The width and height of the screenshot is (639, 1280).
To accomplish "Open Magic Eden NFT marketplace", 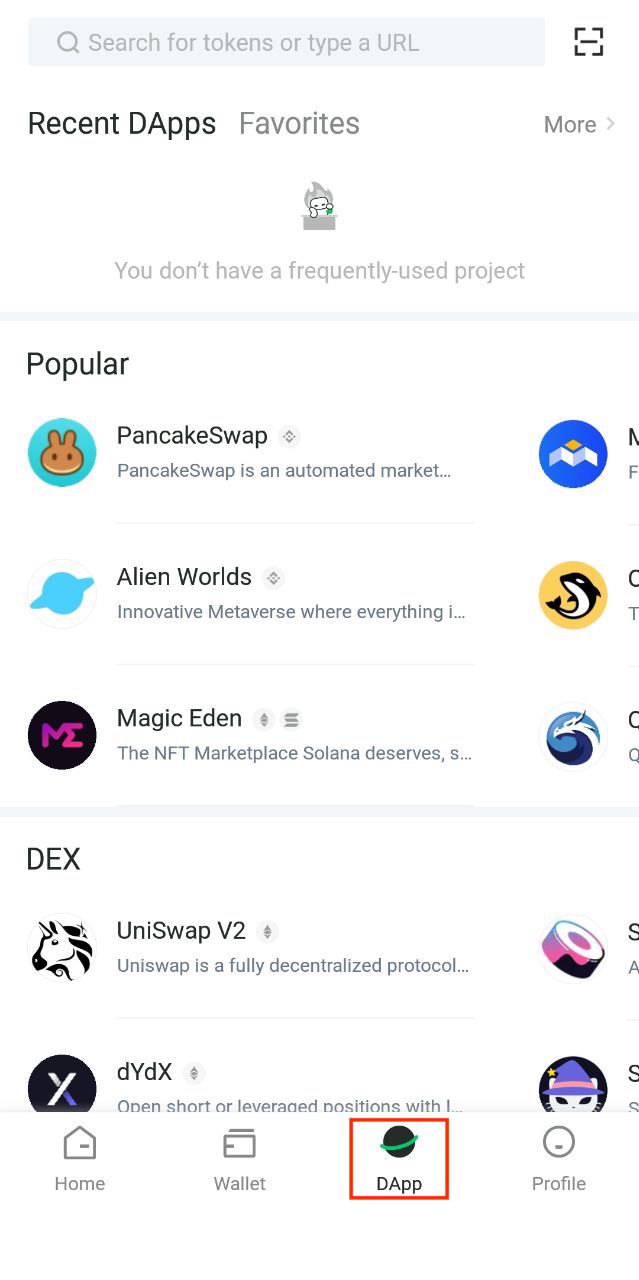I will click(x=250, y=735).
